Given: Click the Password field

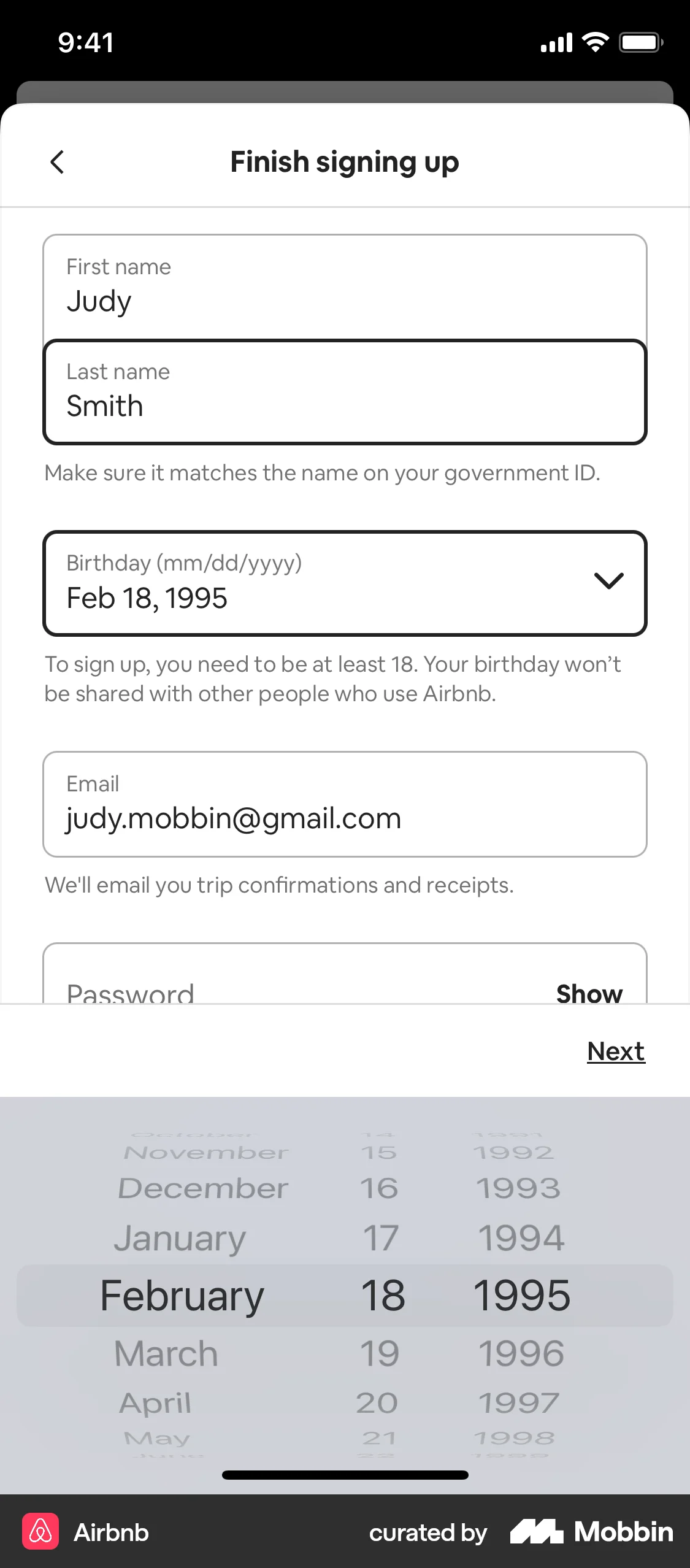Looking at the screenshot, I should (245, 988).
